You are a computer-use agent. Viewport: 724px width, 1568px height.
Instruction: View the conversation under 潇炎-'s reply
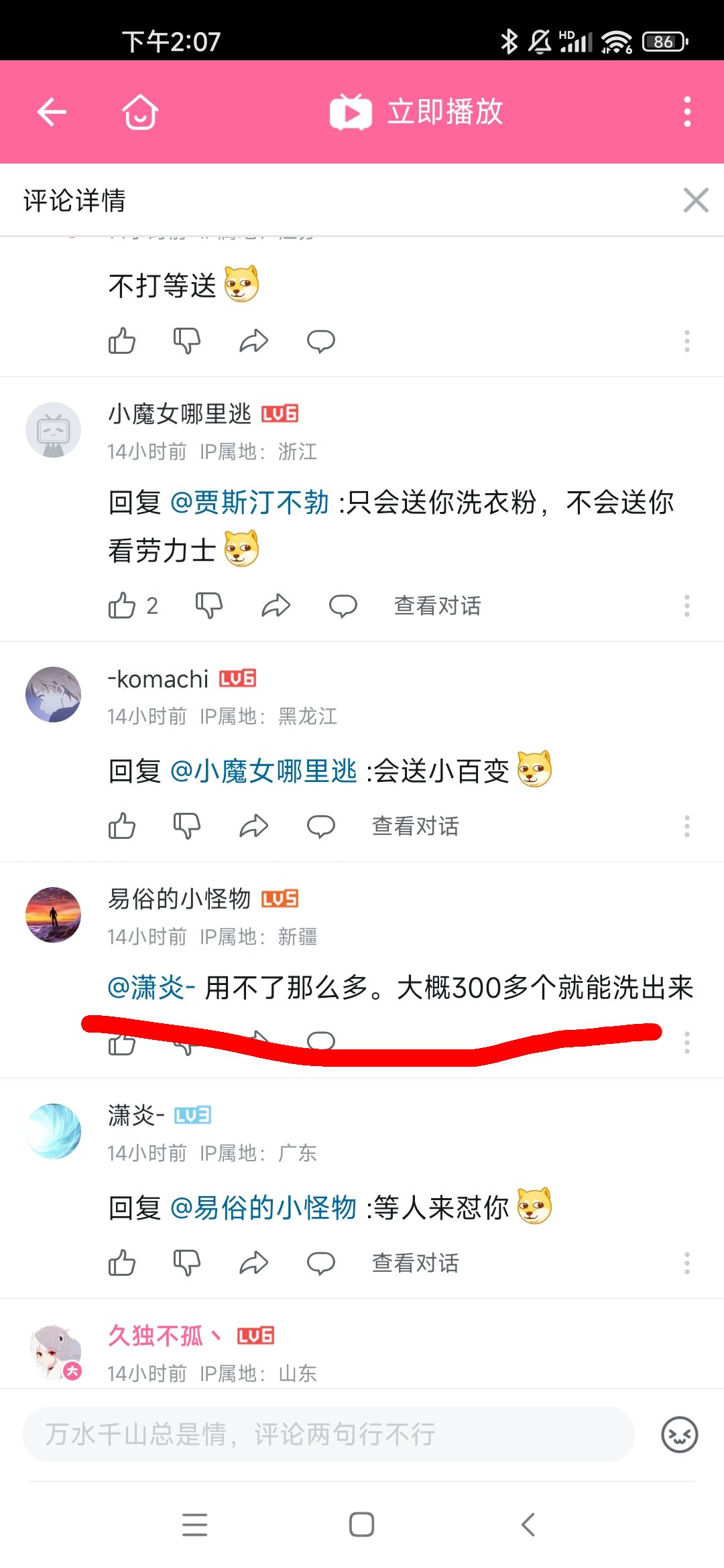tap(415, 1263)
